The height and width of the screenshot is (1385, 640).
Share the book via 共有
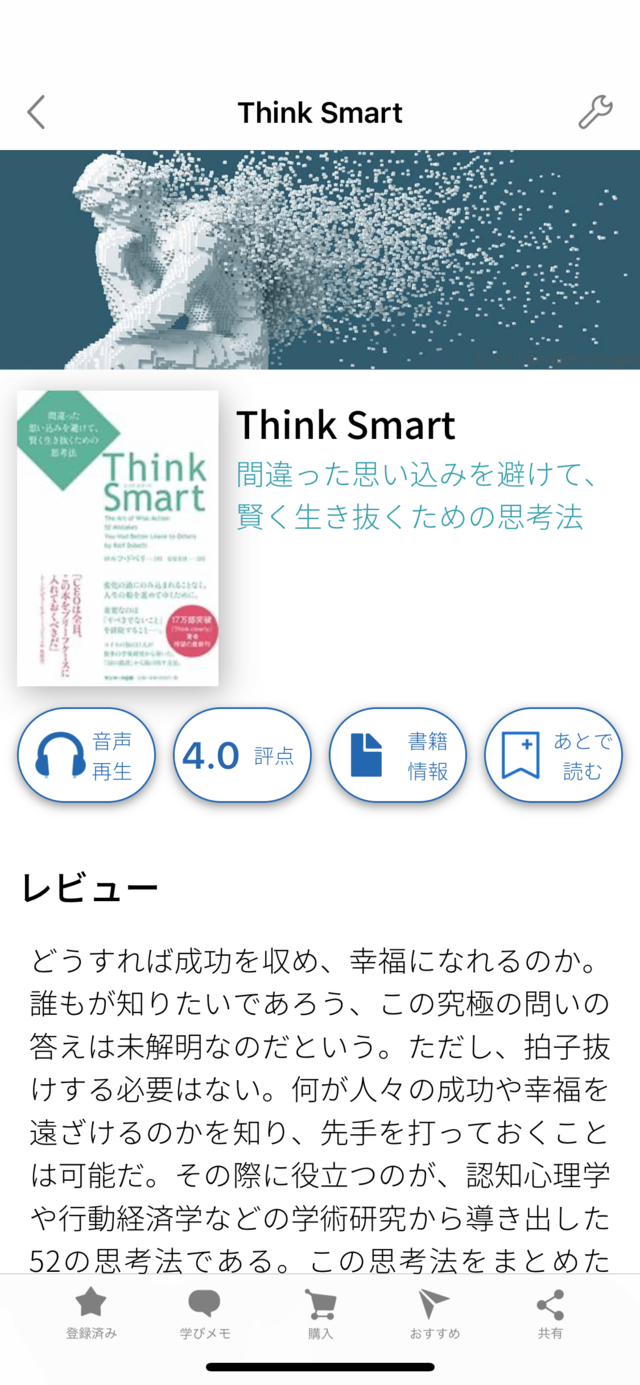pos(550,1313)
